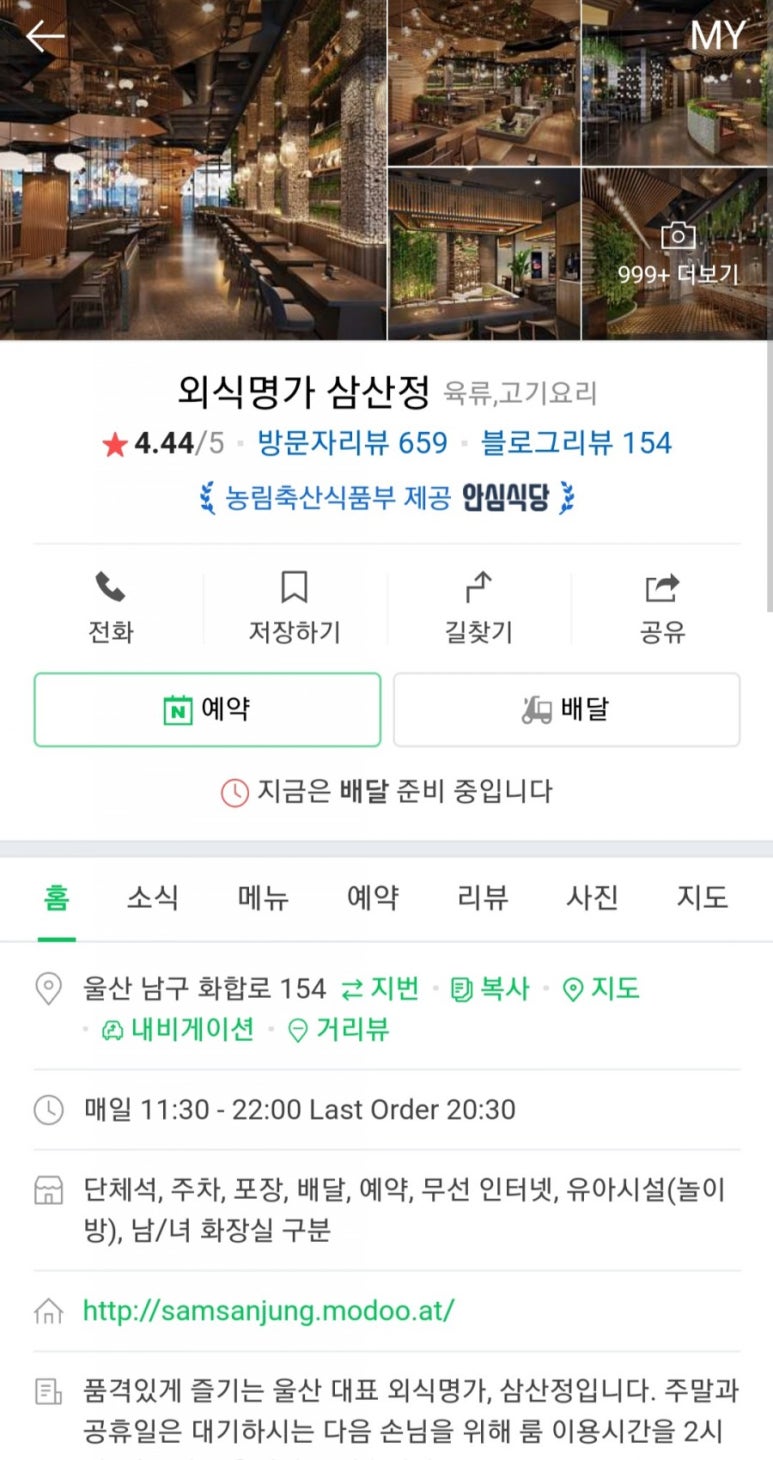Switch to the 사진 tab
Viewport: 773px width, 1460px height.
click(592, 897)
